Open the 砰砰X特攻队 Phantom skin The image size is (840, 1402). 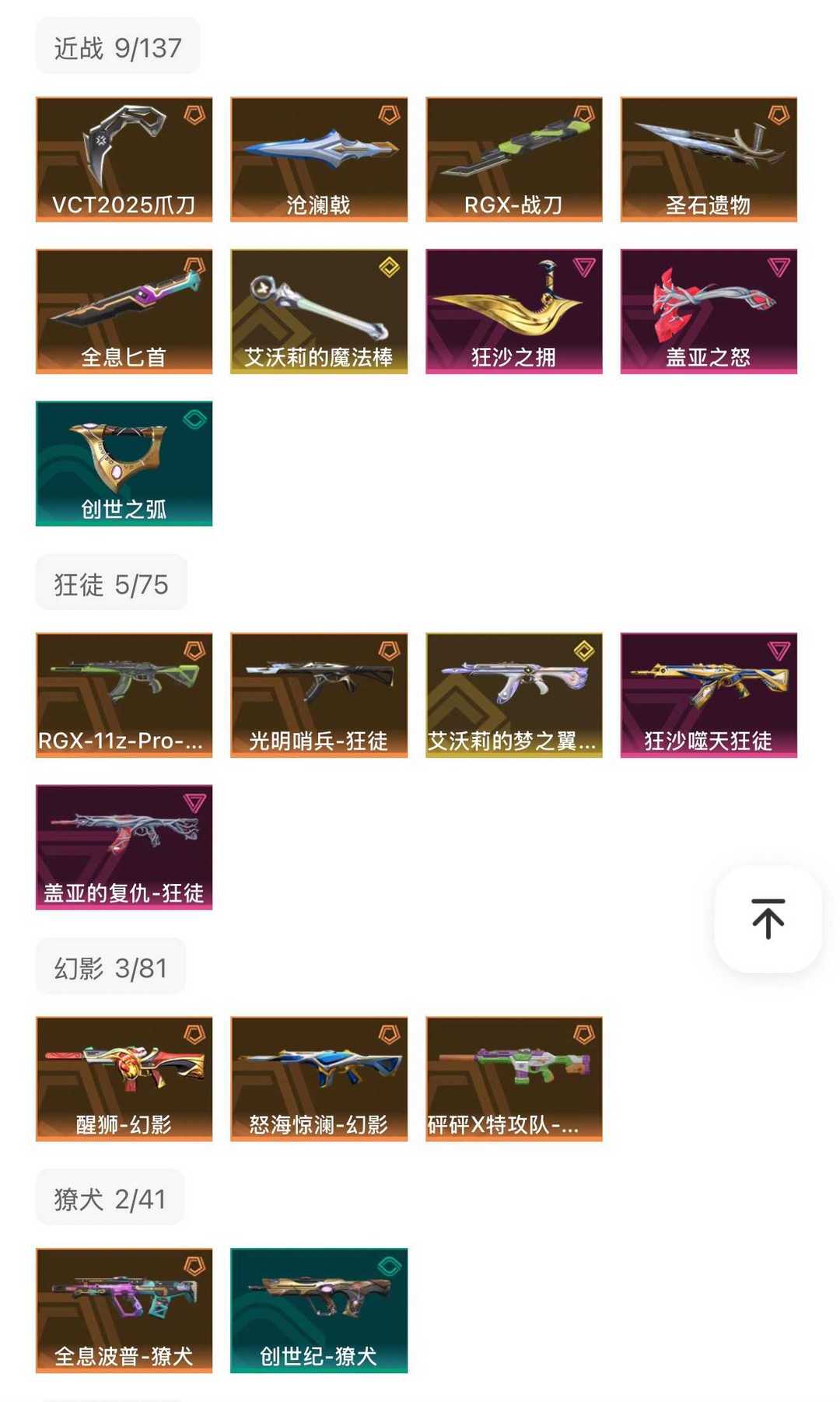point(513,1078)
